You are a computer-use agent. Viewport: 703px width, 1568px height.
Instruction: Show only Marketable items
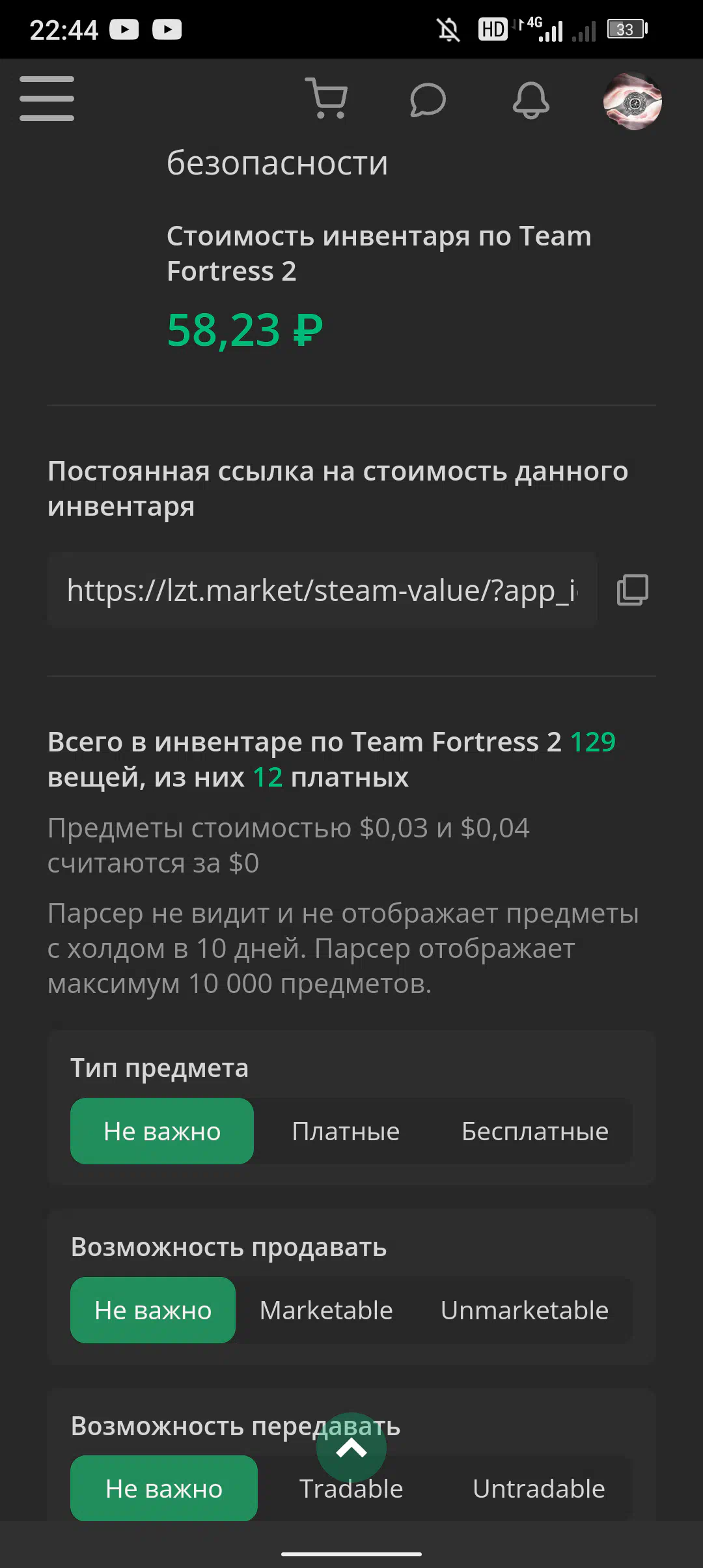[x=326, y=1310]
